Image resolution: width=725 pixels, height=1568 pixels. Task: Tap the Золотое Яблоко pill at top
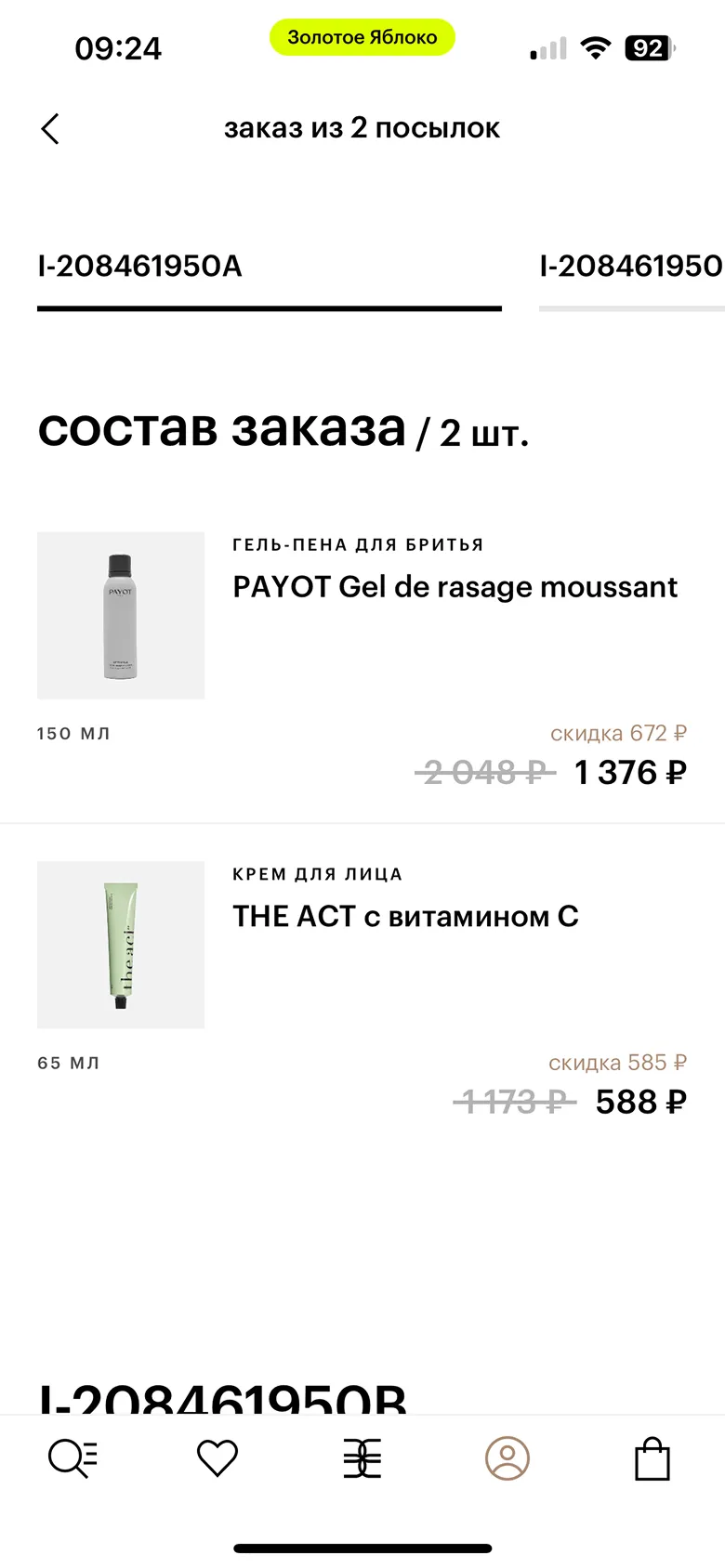(x=362, y=38)
